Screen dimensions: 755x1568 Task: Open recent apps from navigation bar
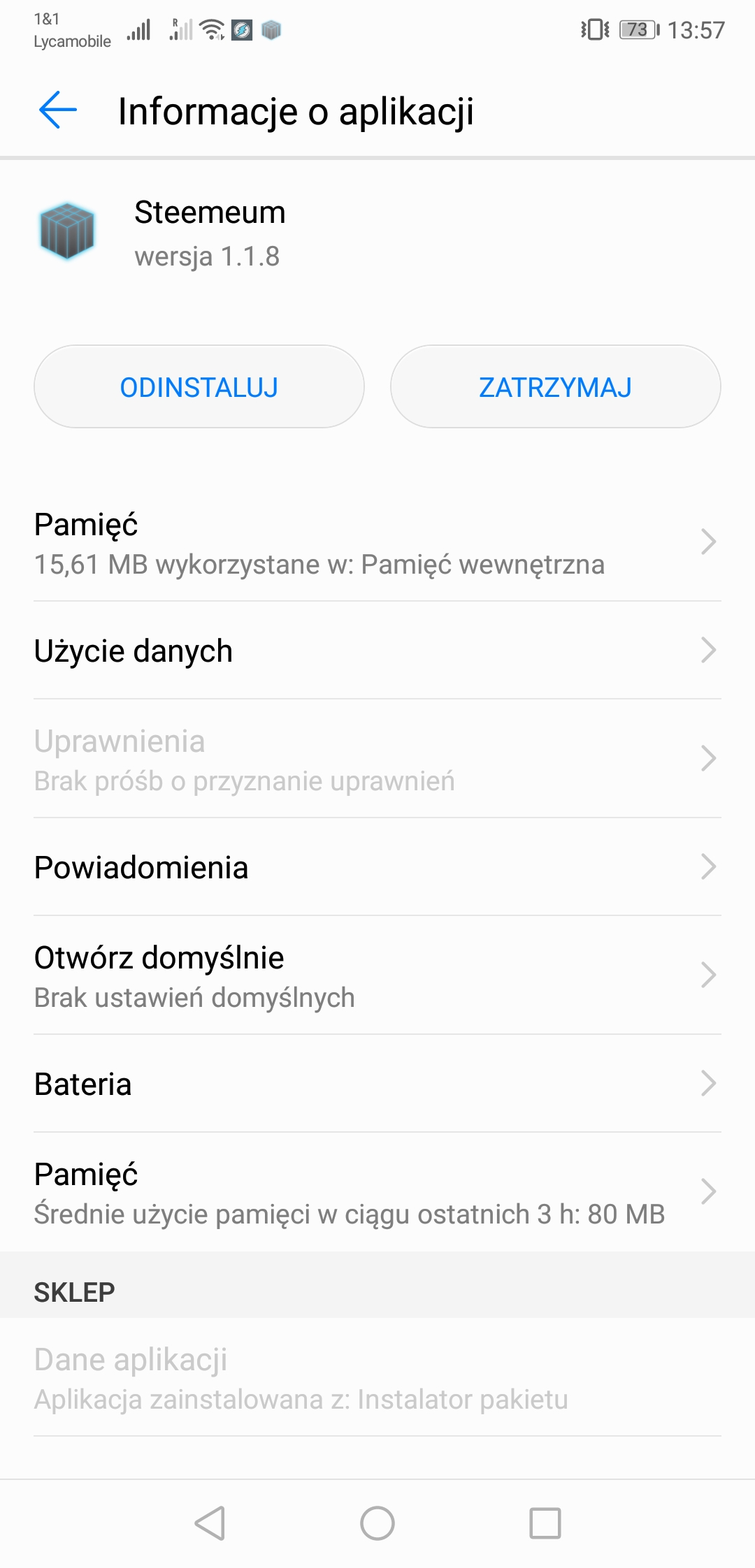point(545,1523)
